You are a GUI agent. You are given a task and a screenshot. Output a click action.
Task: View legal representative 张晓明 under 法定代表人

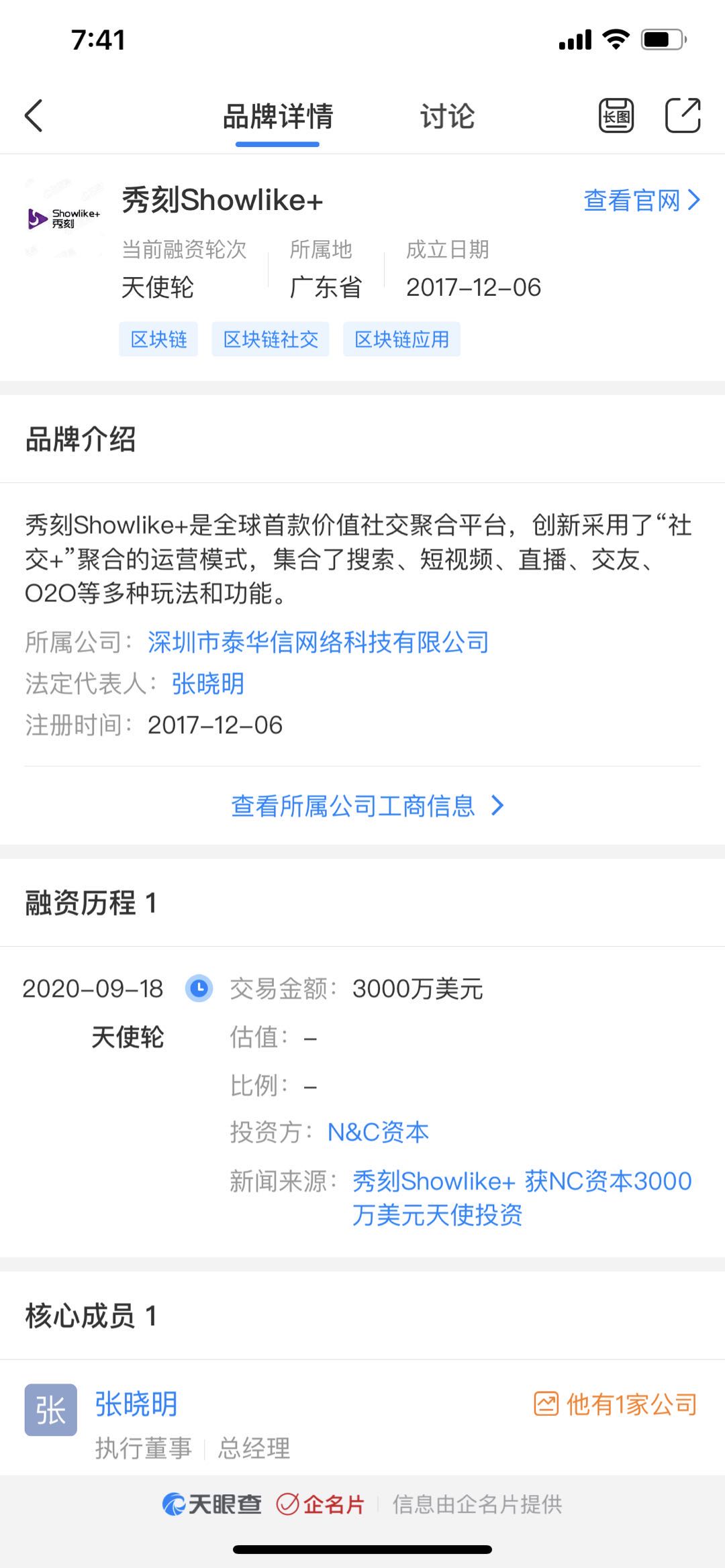(x=207, y=684)
